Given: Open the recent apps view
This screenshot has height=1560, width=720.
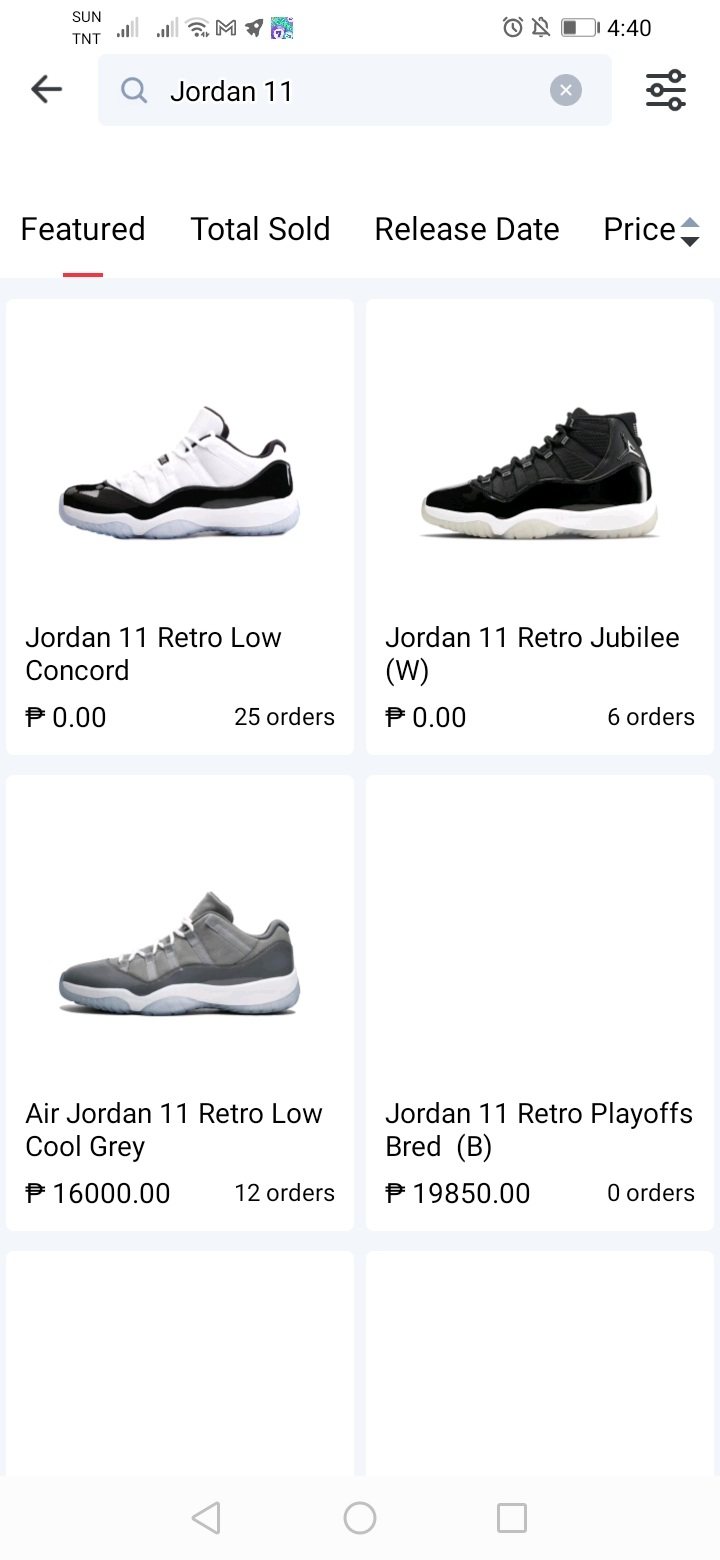Looking at the screenshot, I should coord(511,1518).
